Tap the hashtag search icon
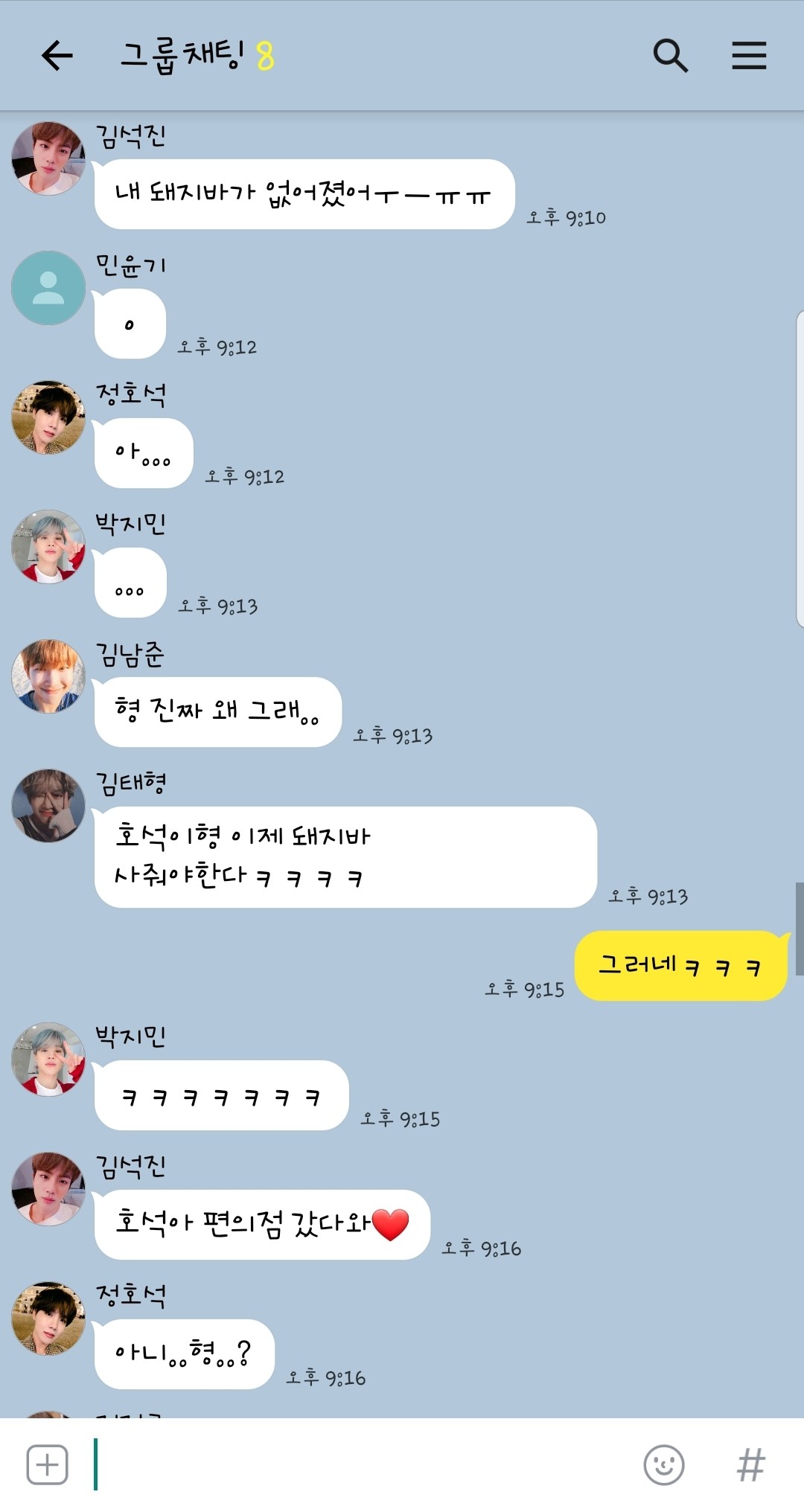The image size is (804, 1512). (x=750, y=1464)
